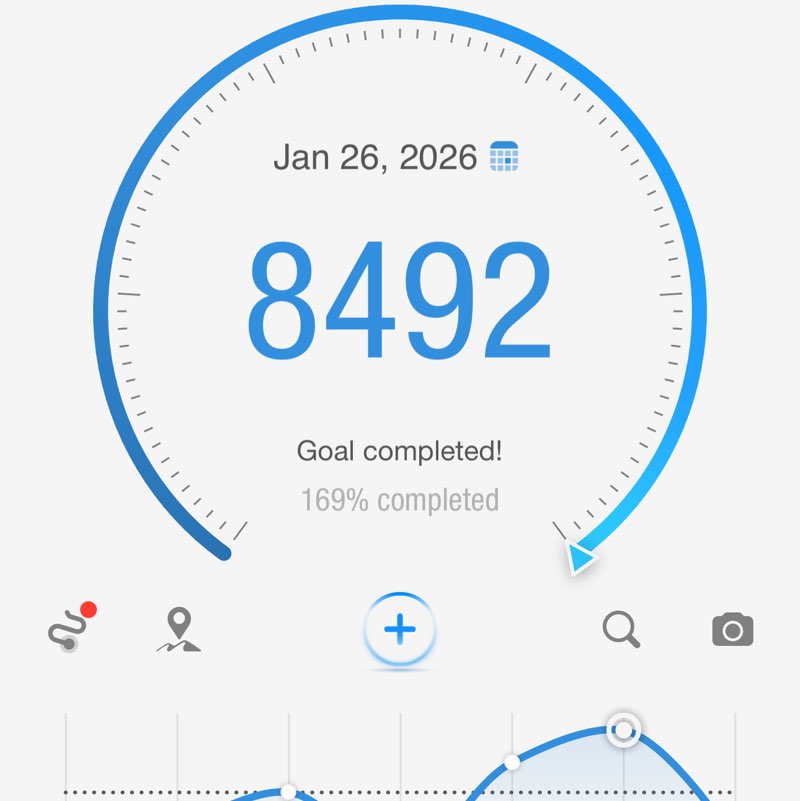
Task: Tap the plus button to add an entry
Action: coord(399,629)
